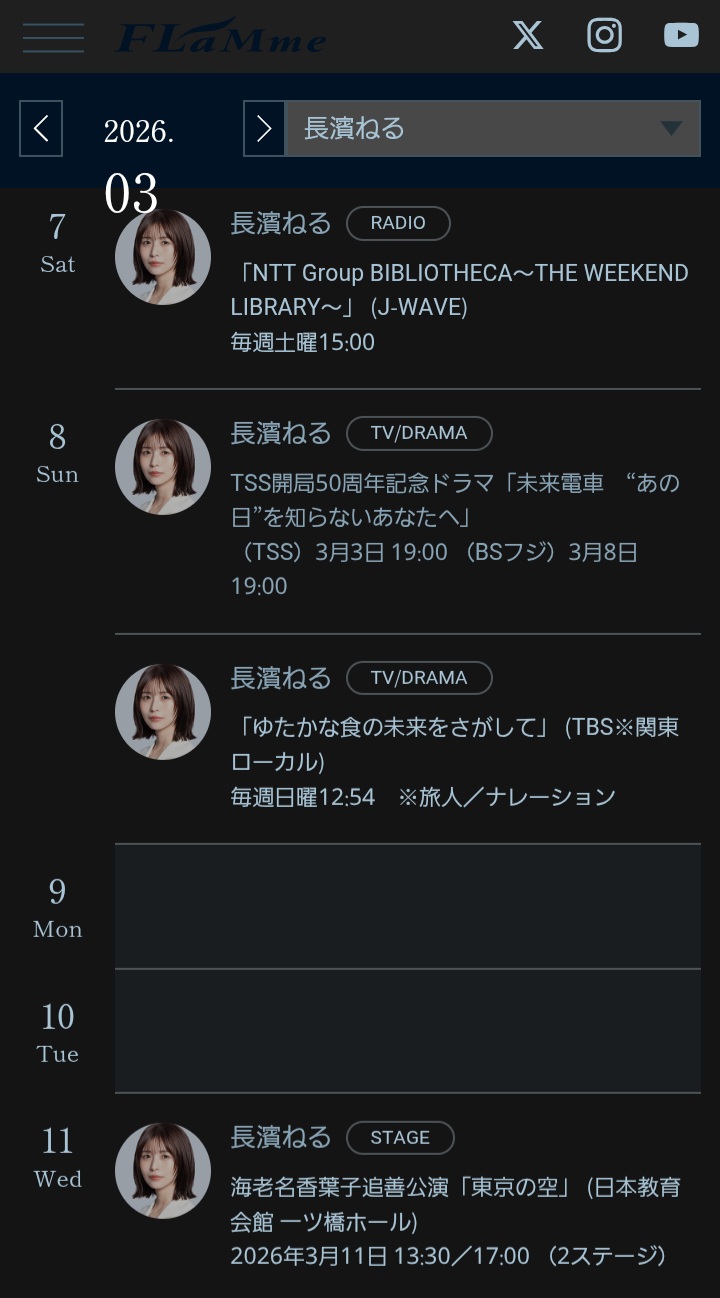Open the J-WAVE radio schedule entry
This screenshot has height=1298, width=720.
pos(459,290)
